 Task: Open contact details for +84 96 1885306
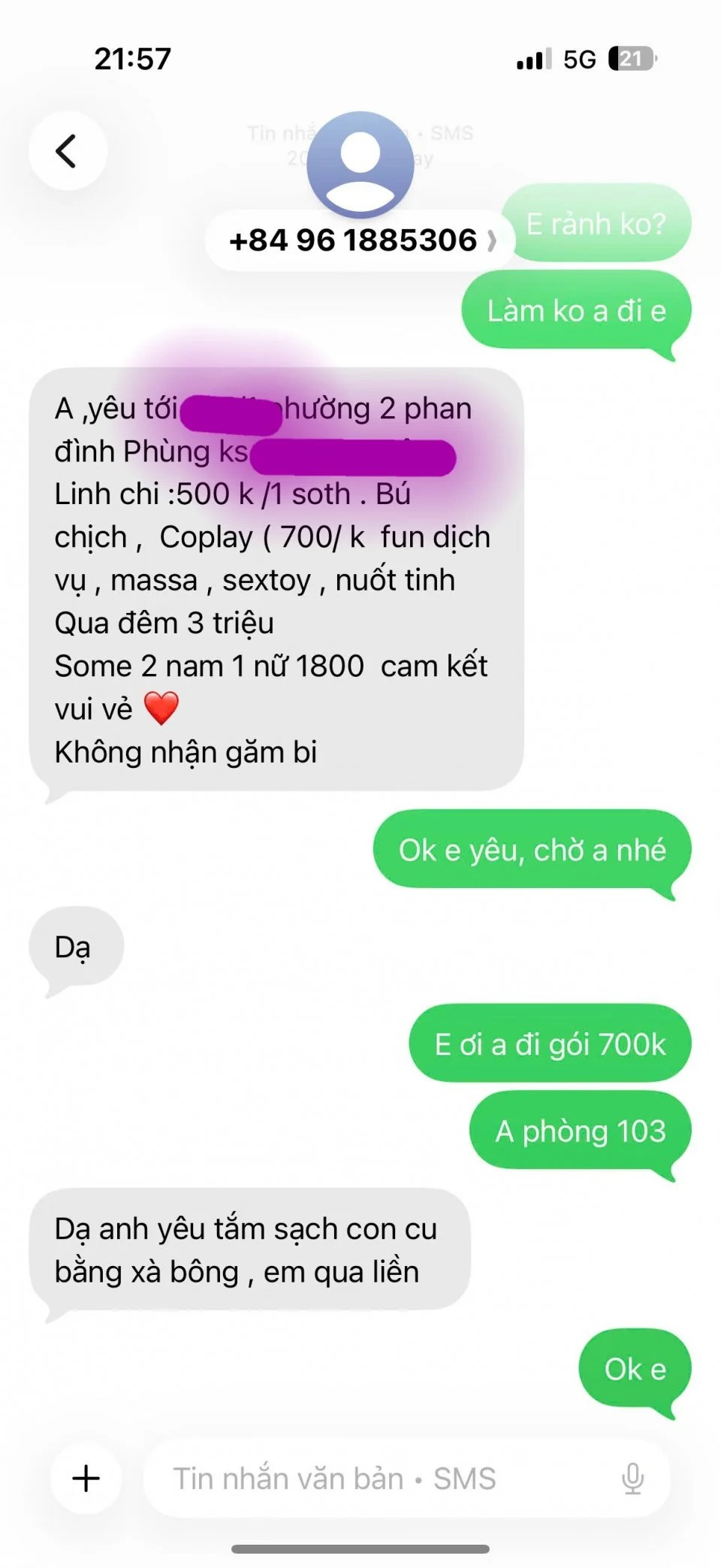click(360, 240)
